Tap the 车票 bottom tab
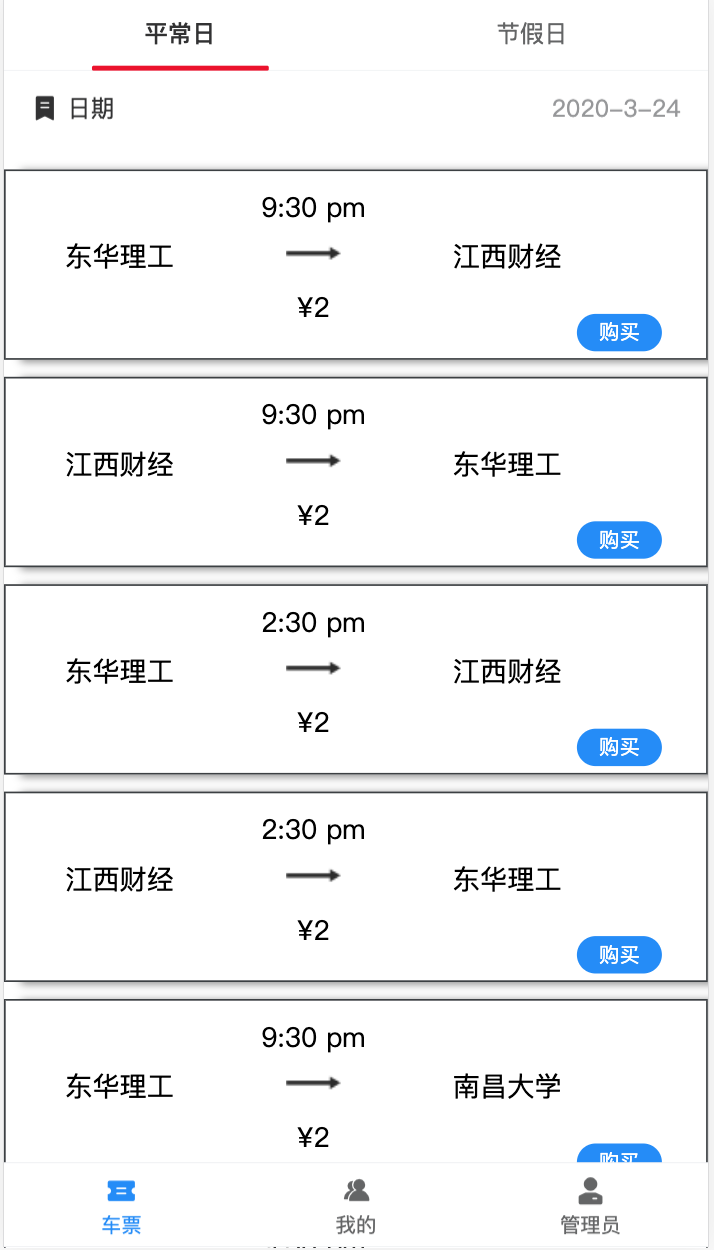The width and height of the screenshot is (714, 1250). [121, 1207]
